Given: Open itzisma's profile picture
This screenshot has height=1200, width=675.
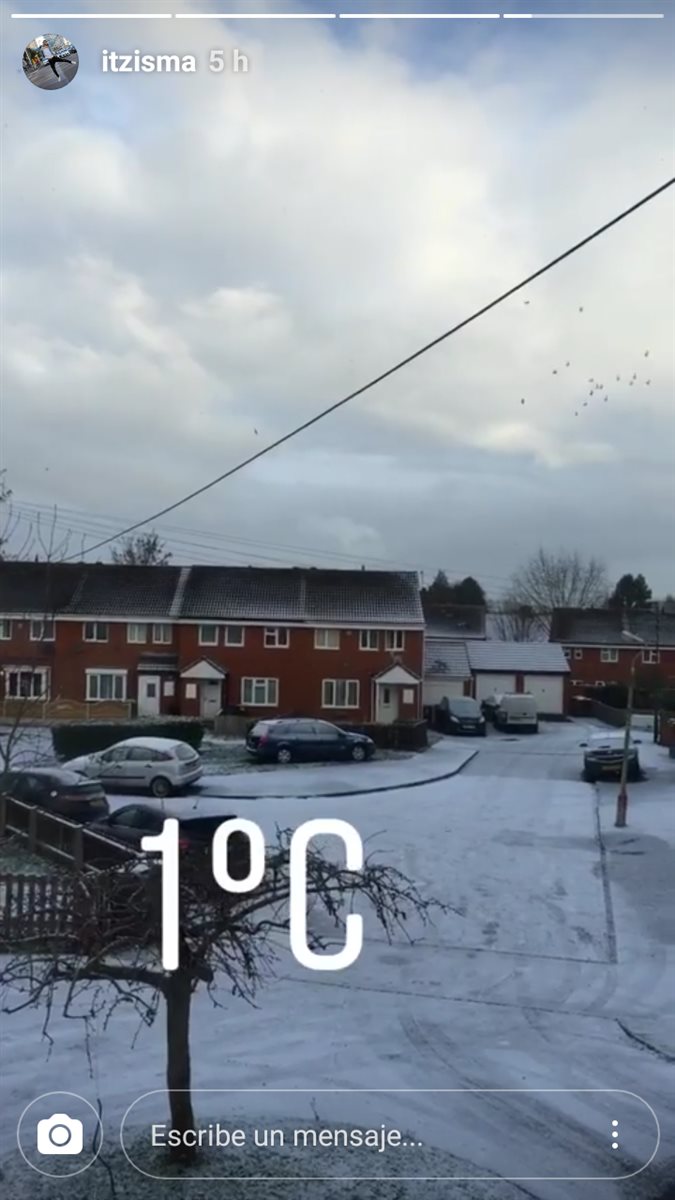Looking at the screenshot, I should point(50,62).
